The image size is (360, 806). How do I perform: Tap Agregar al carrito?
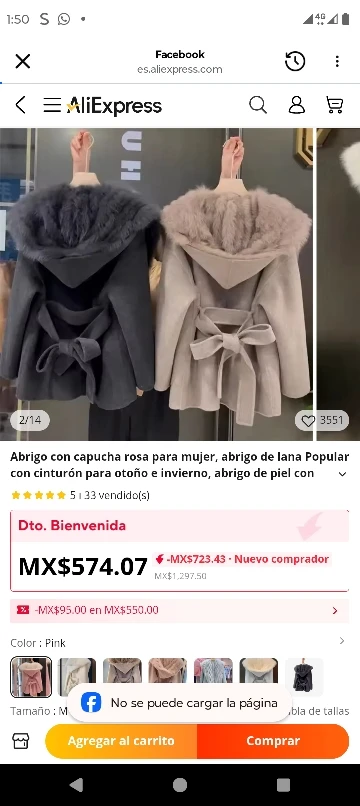click(121, 741)
